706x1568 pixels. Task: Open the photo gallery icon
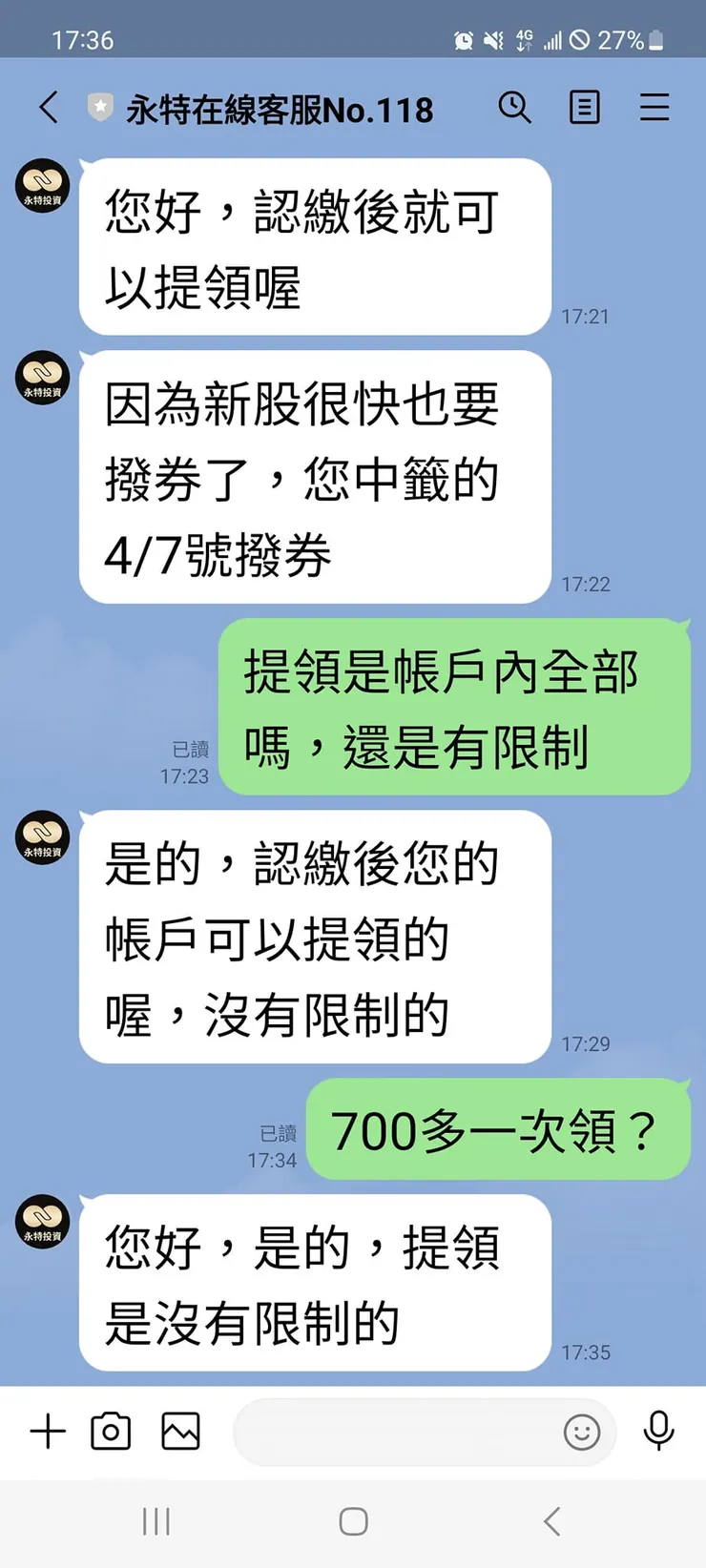pos(179,1432)
